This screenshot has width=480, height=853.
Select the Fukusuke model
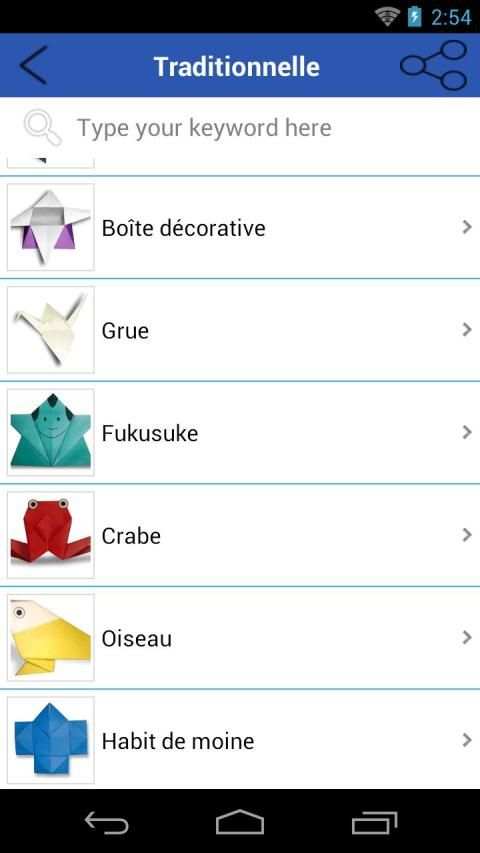(x=240, y=433)
